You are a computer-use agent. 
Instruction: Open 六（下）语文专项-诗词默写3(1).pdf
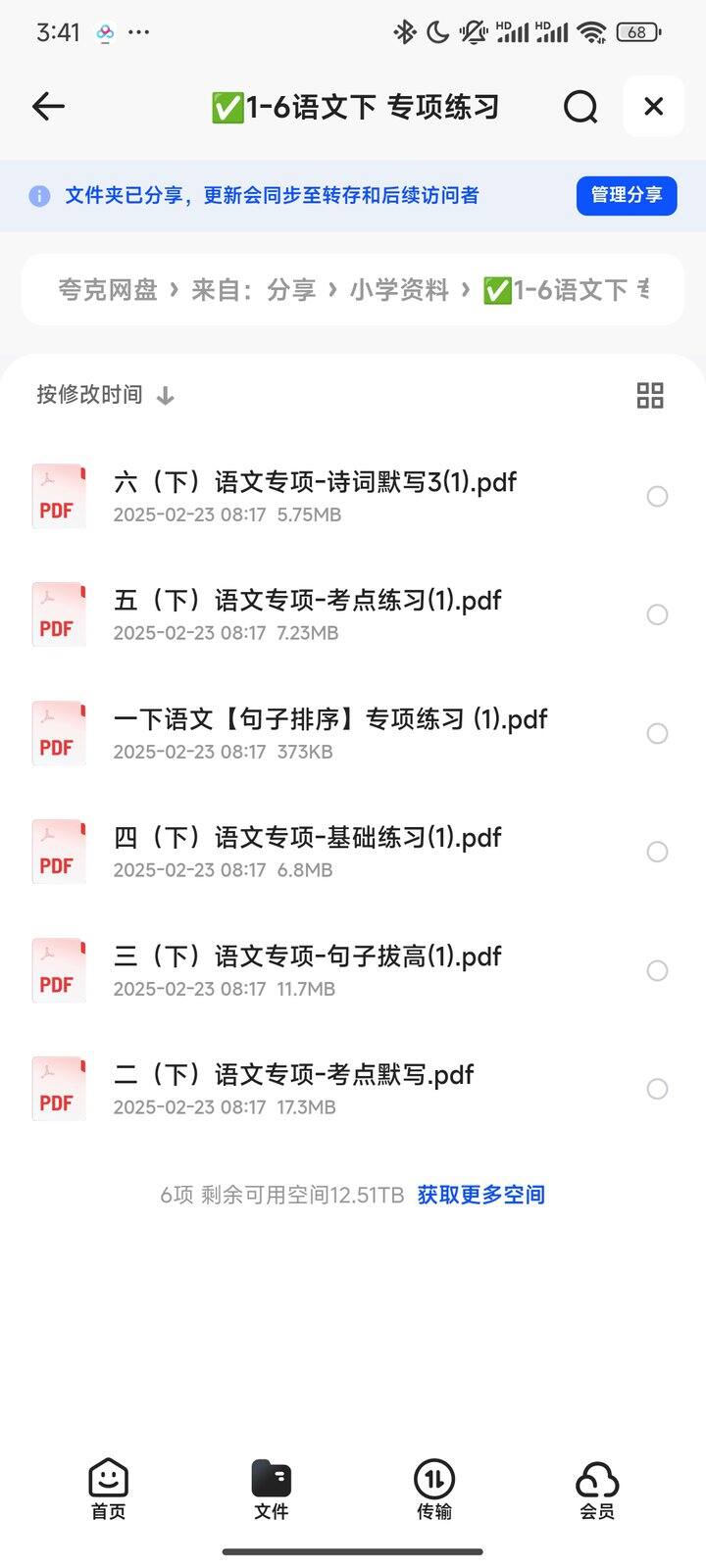click(x=353, y=496)
